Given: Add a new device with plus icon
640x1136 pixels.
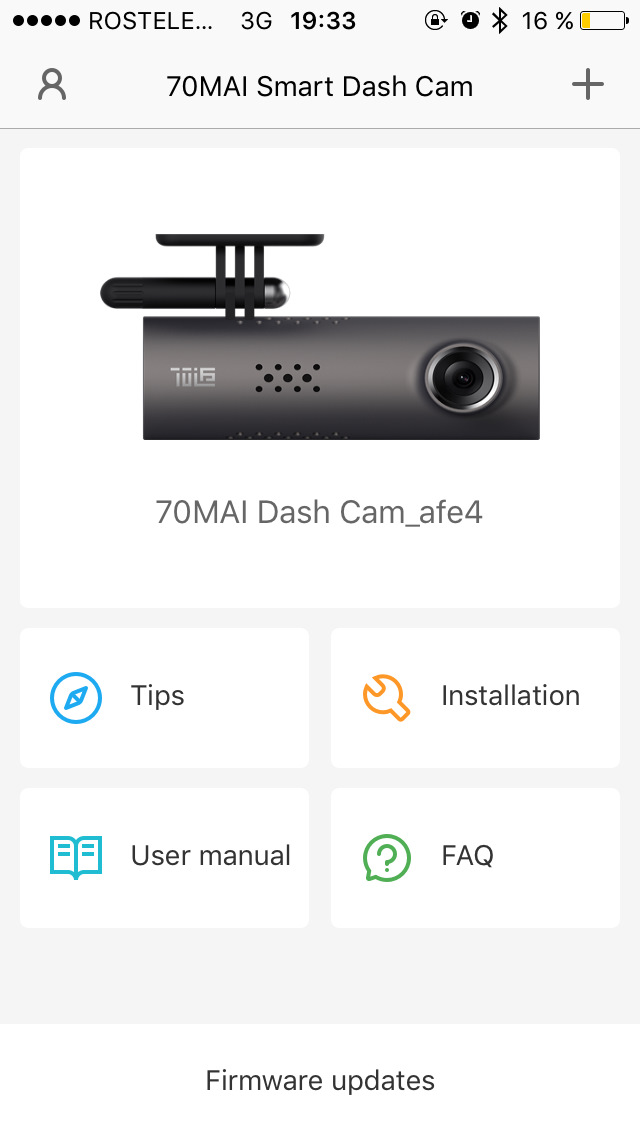Looking at the screenshot, I should point(587,85).
